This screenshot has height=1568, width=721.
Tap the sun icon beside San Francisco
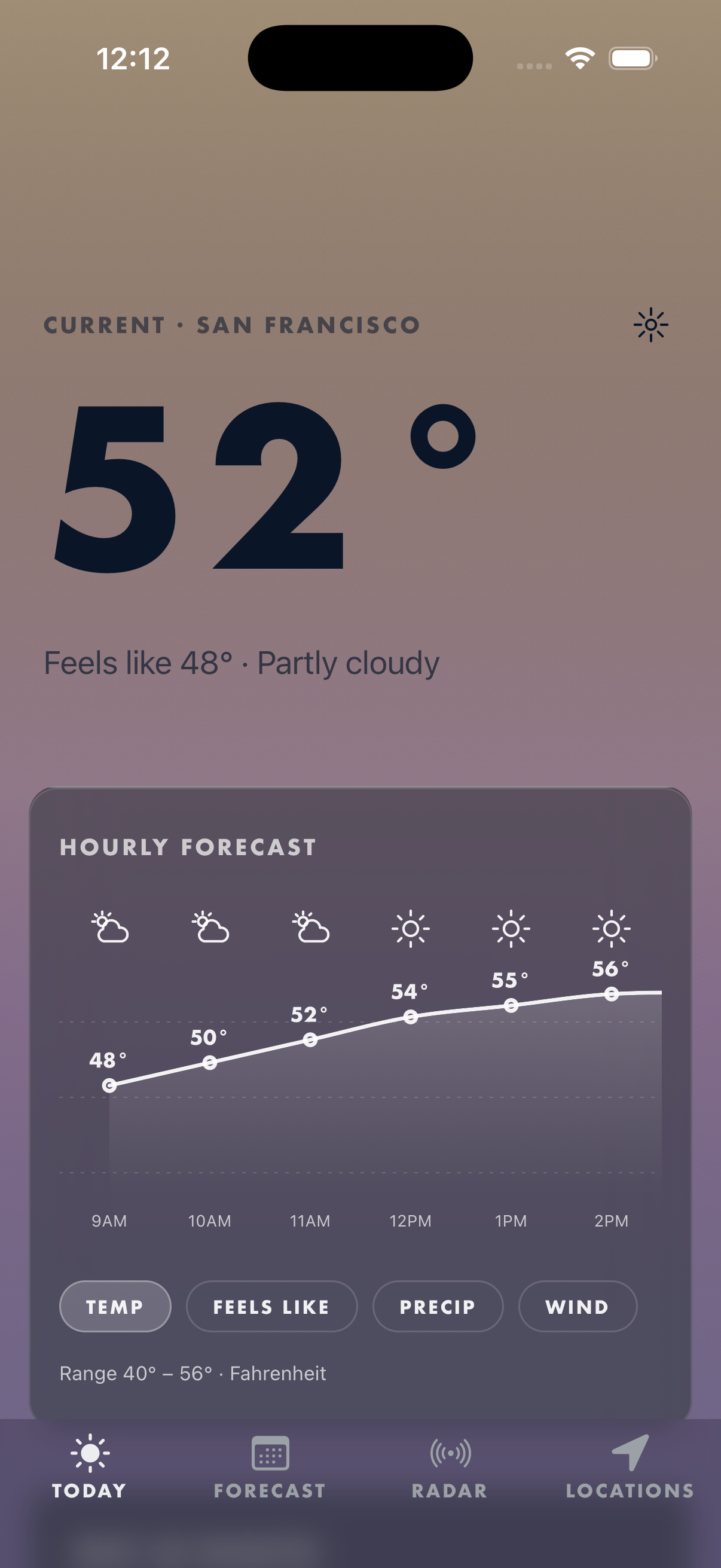tap(650, 325)
